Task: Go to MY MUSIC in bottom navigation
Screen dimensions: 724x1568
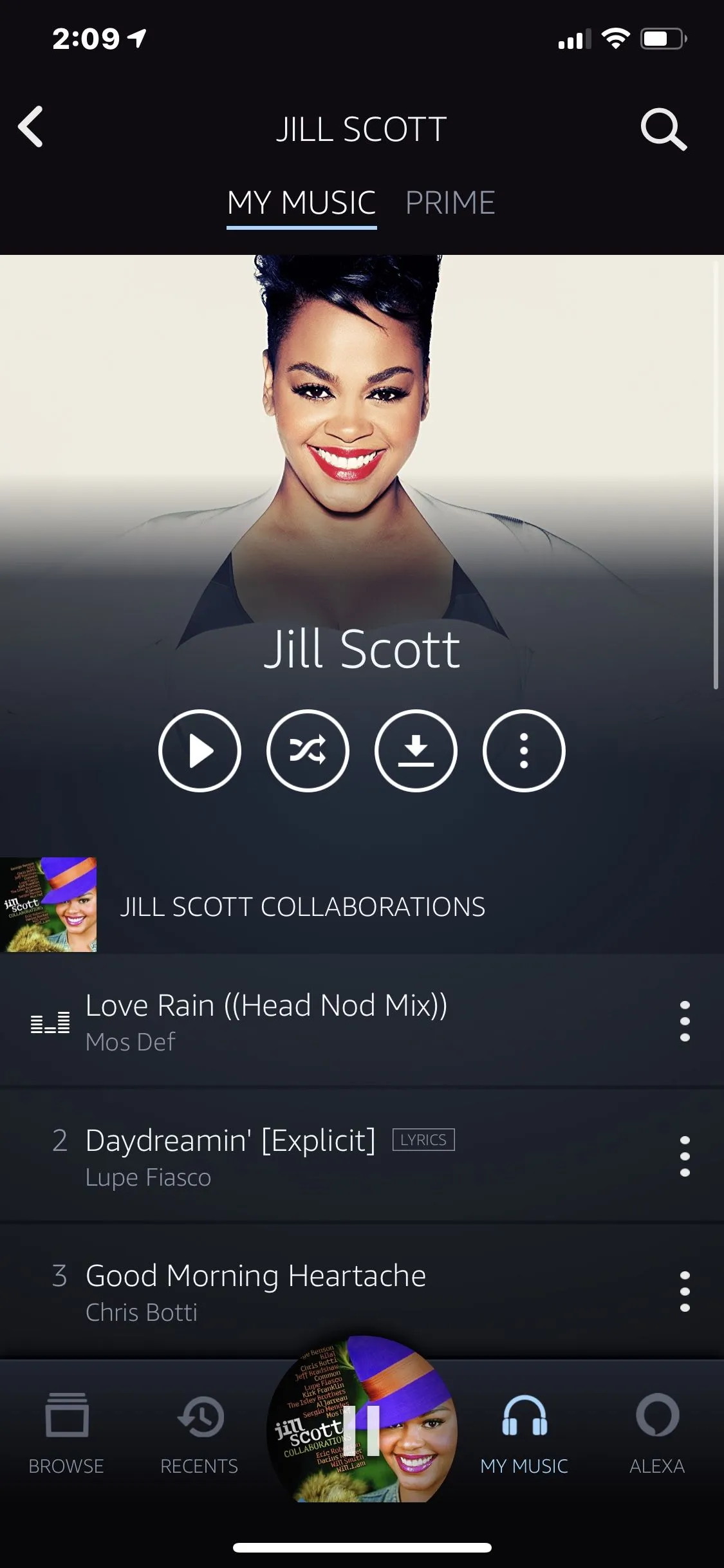Action: coord(524,1428)
